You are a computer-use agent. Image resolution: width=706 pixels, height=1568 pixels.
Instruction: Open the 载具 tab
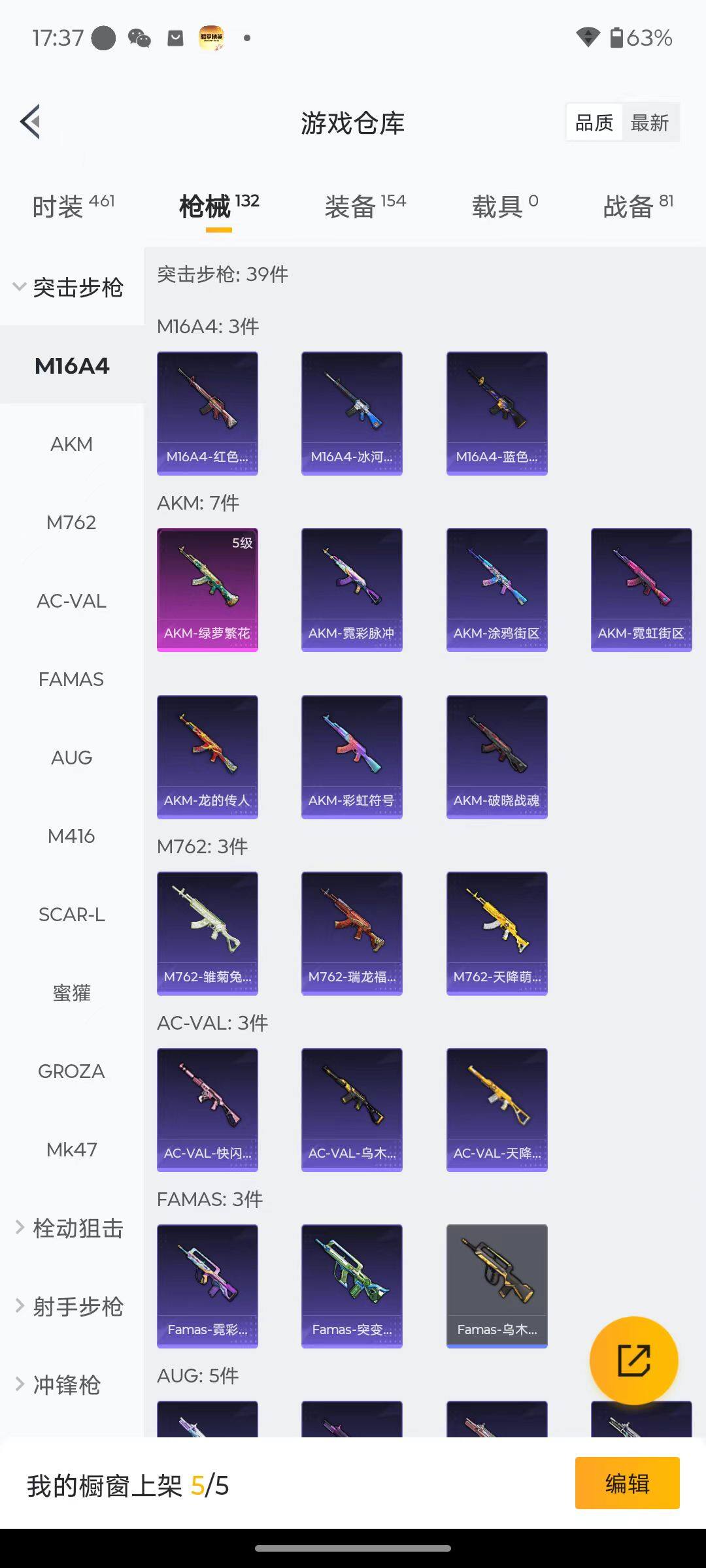click(x=505, y=206)
